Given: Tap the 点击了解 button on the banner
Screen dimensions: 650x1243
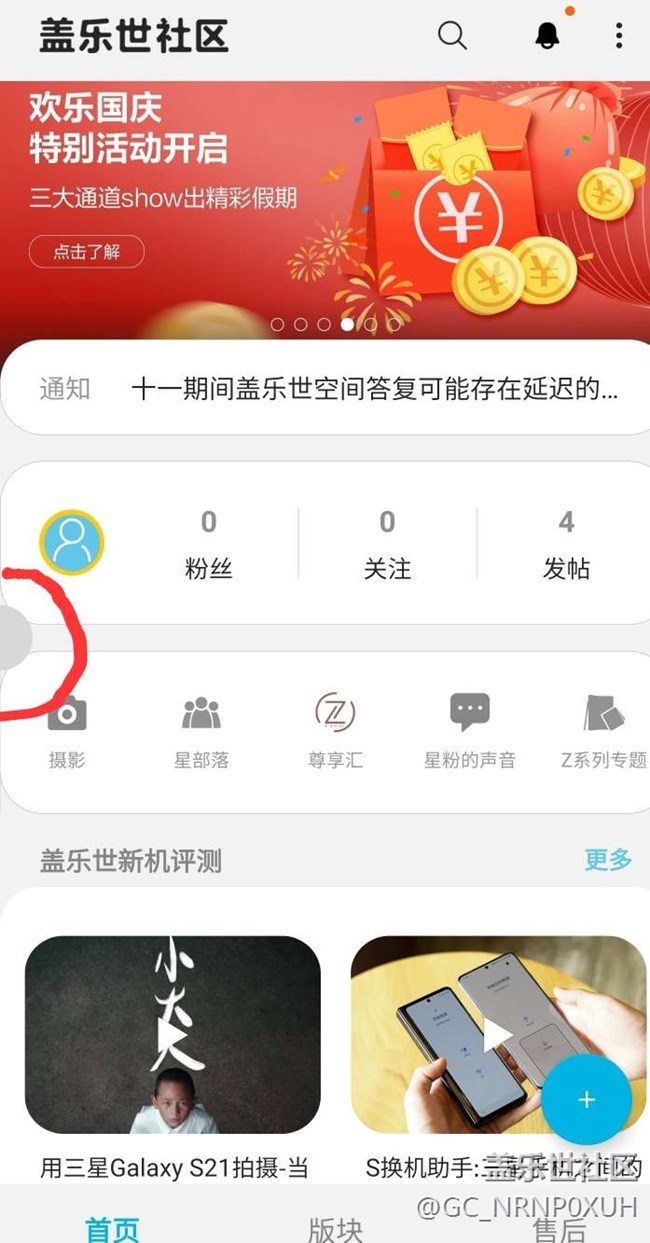Looking at the screenshot, I should point(86,252).
